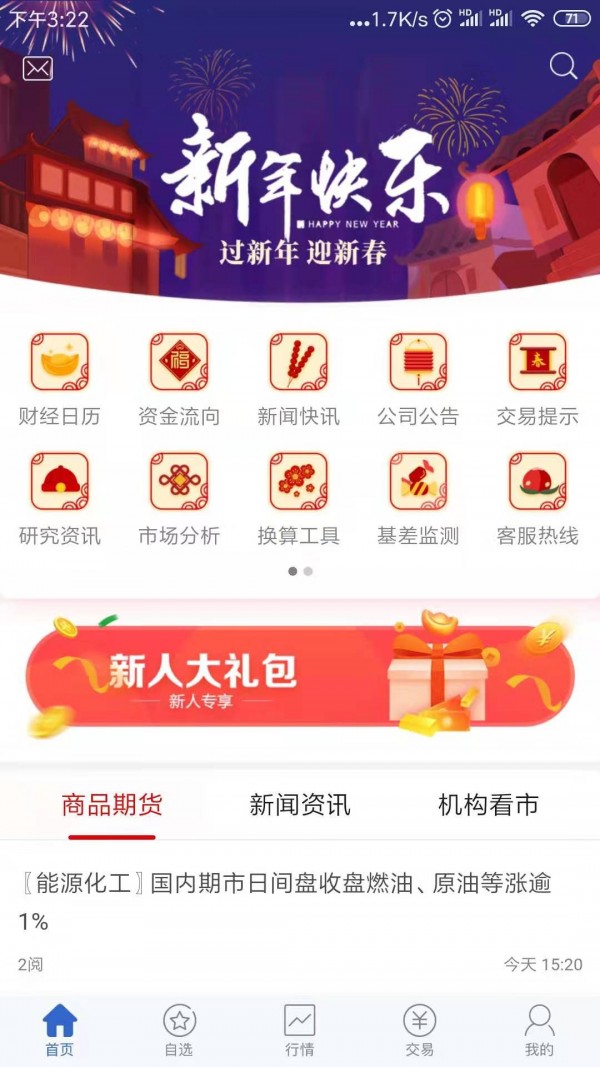Go to the 行情 market tab
Screen dimensions: 600x1067
click(x=300, y=1030)
